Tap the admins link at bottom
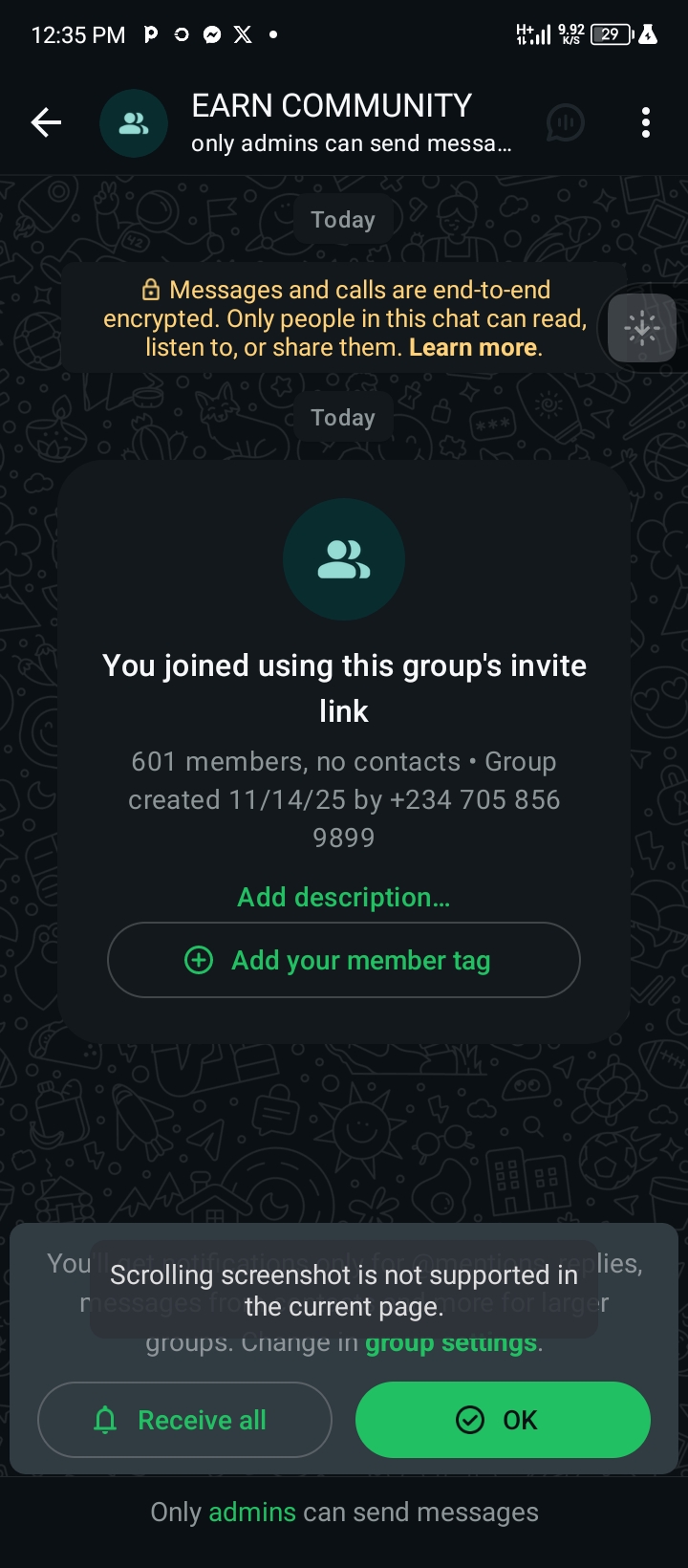Screen dimensions: 688x1568 [x=252, y=1512]
